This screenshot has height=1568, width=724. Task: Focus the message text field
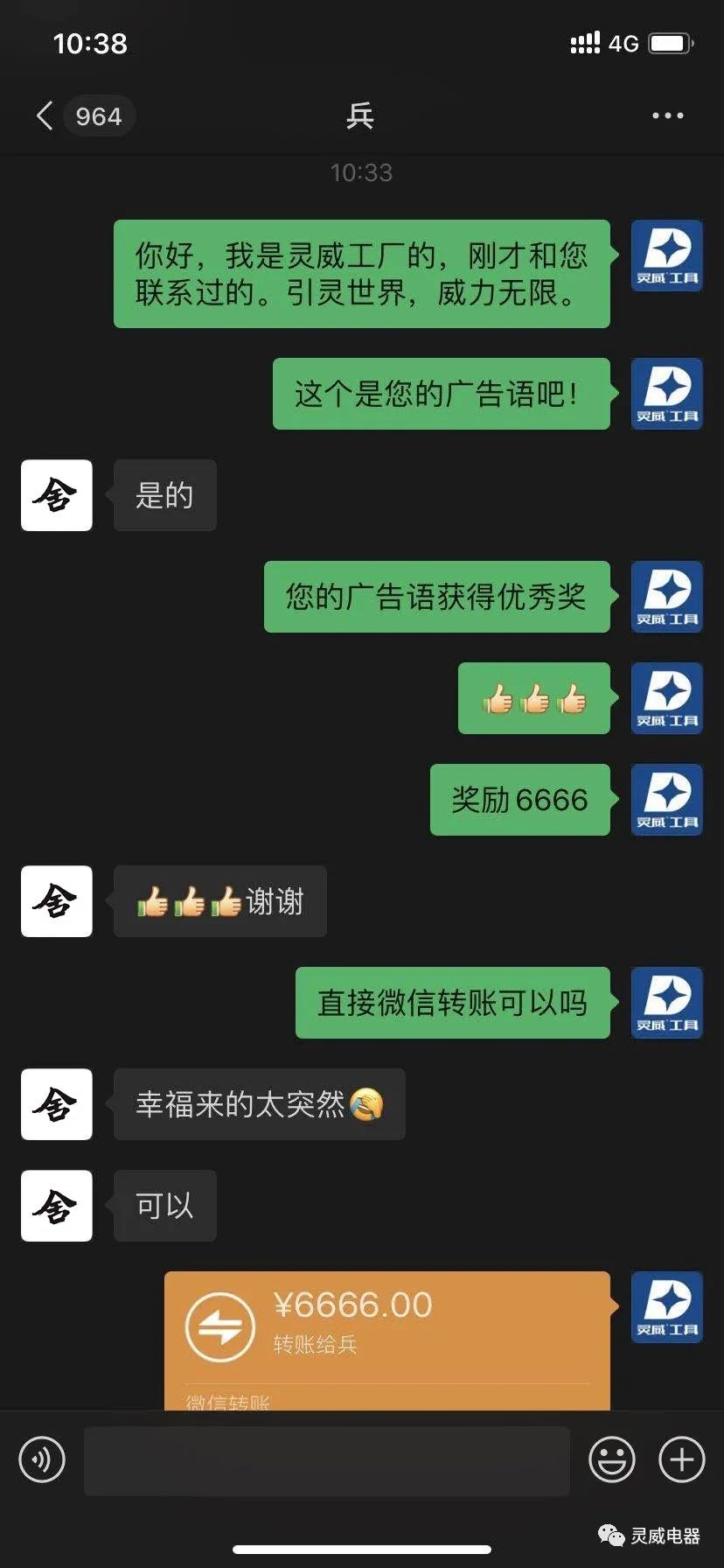coord(326,1460)
